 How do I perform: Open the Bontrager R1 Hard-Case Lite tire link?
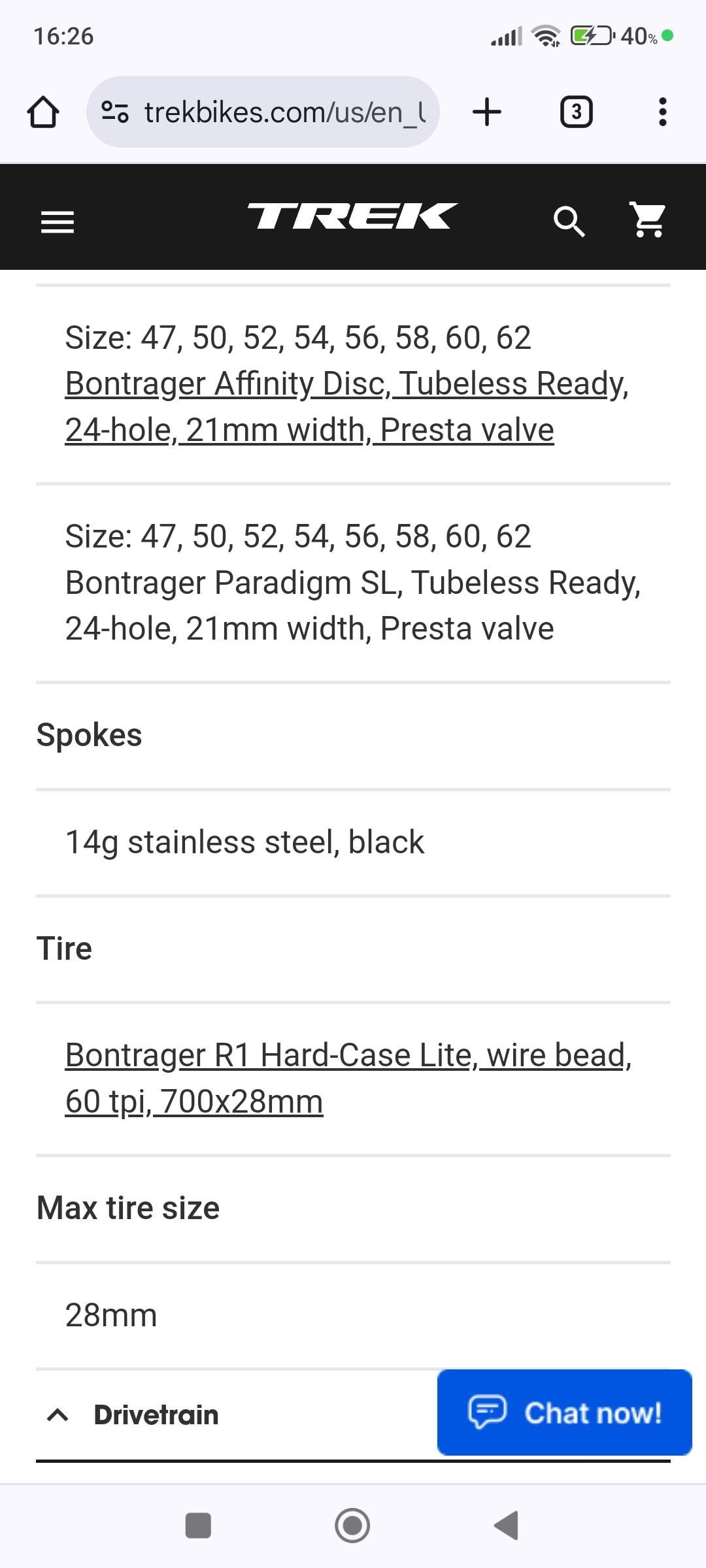[x=348, y=1078]
